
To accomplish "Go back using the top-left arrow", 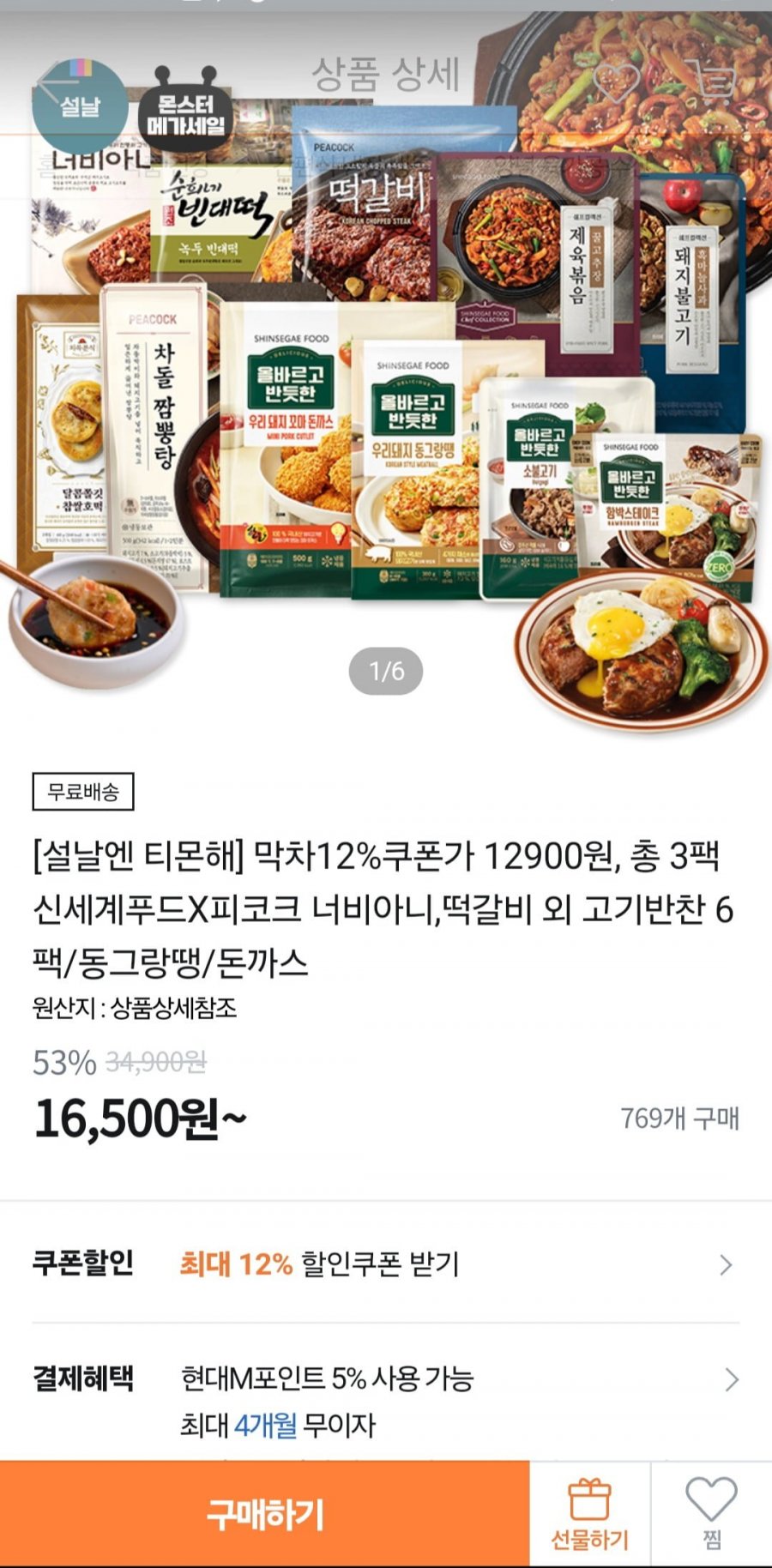I will [x=57, y=84].
